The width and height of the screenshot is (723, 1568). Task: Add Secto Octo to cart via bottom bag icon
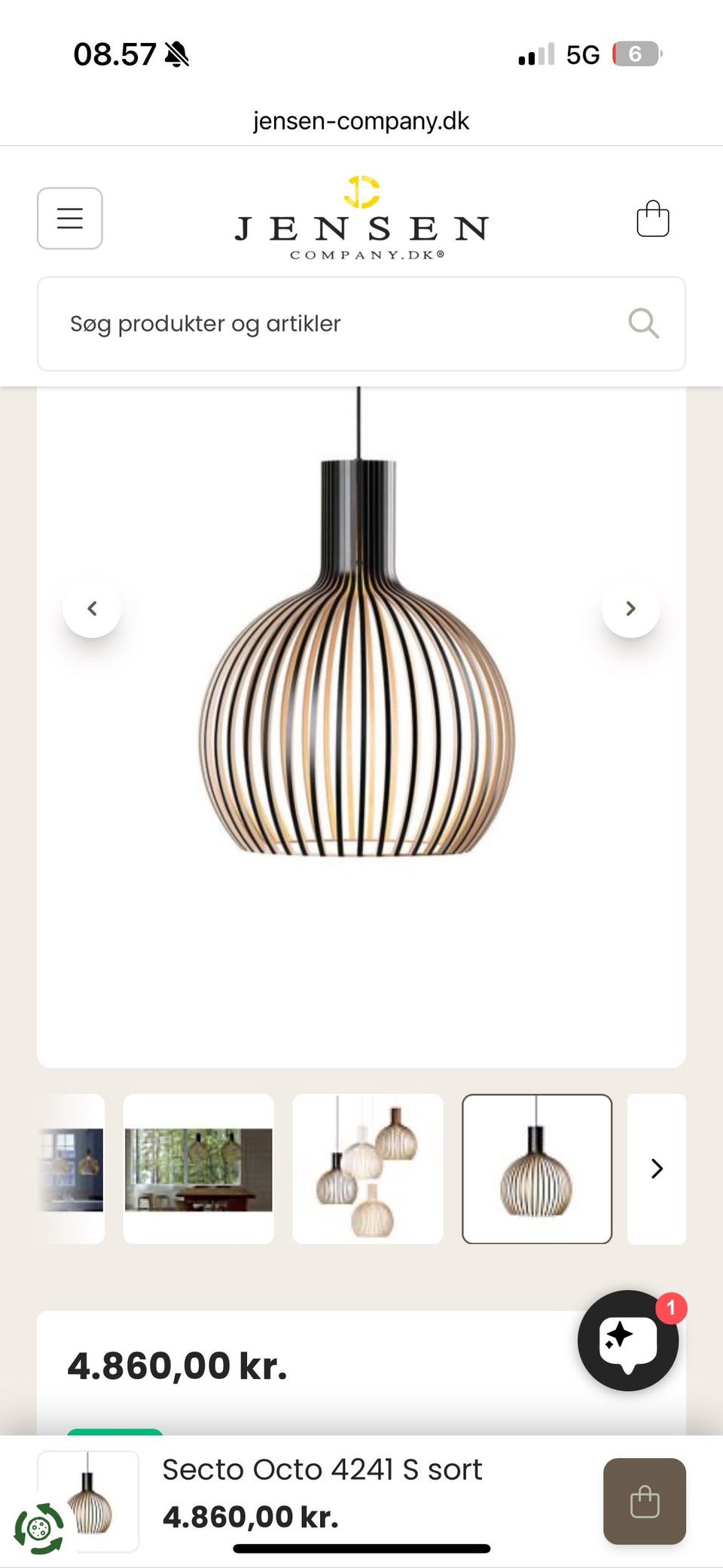645,1502
